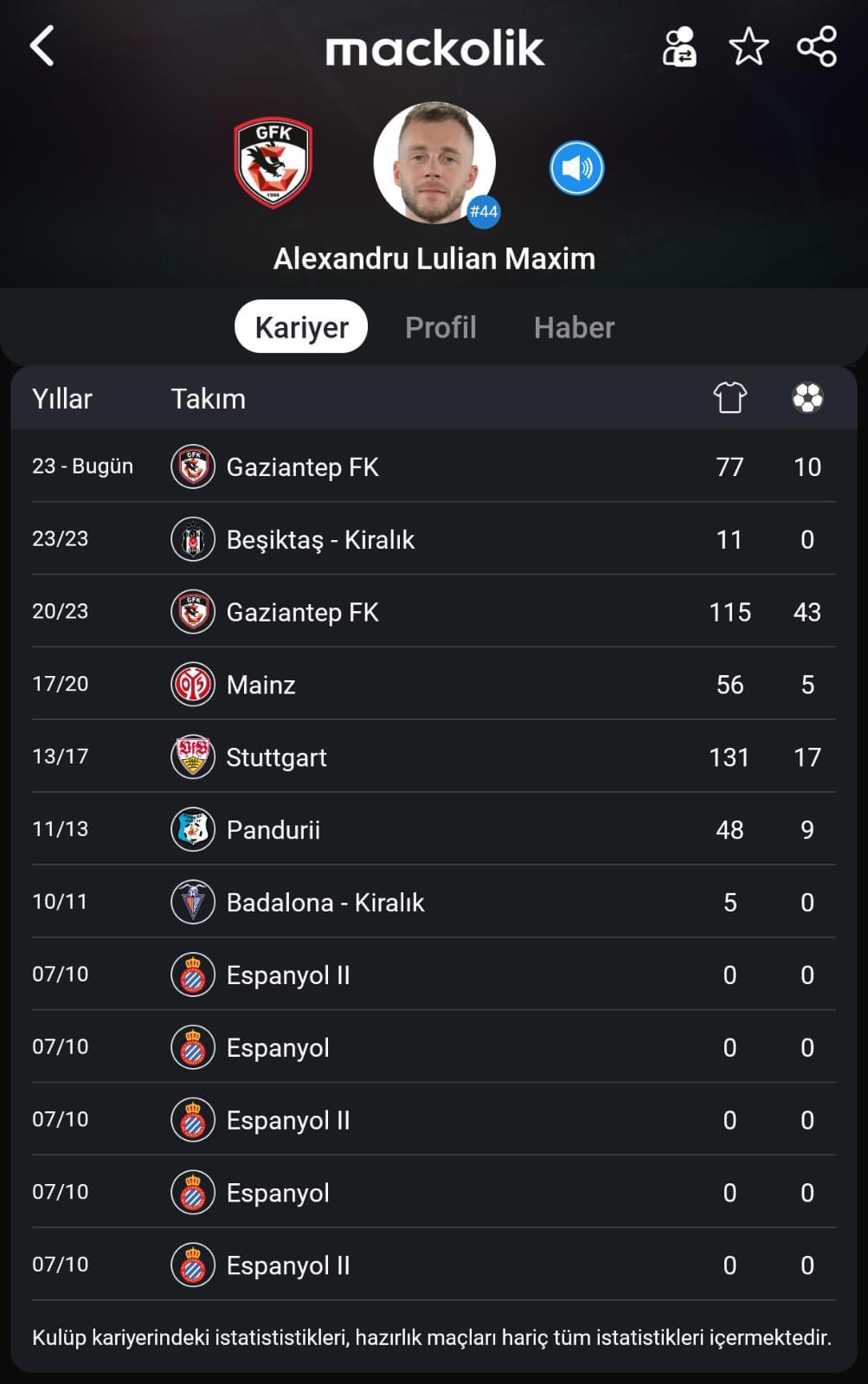Open Gaziantep FK 23 - Bugün row

433,467
